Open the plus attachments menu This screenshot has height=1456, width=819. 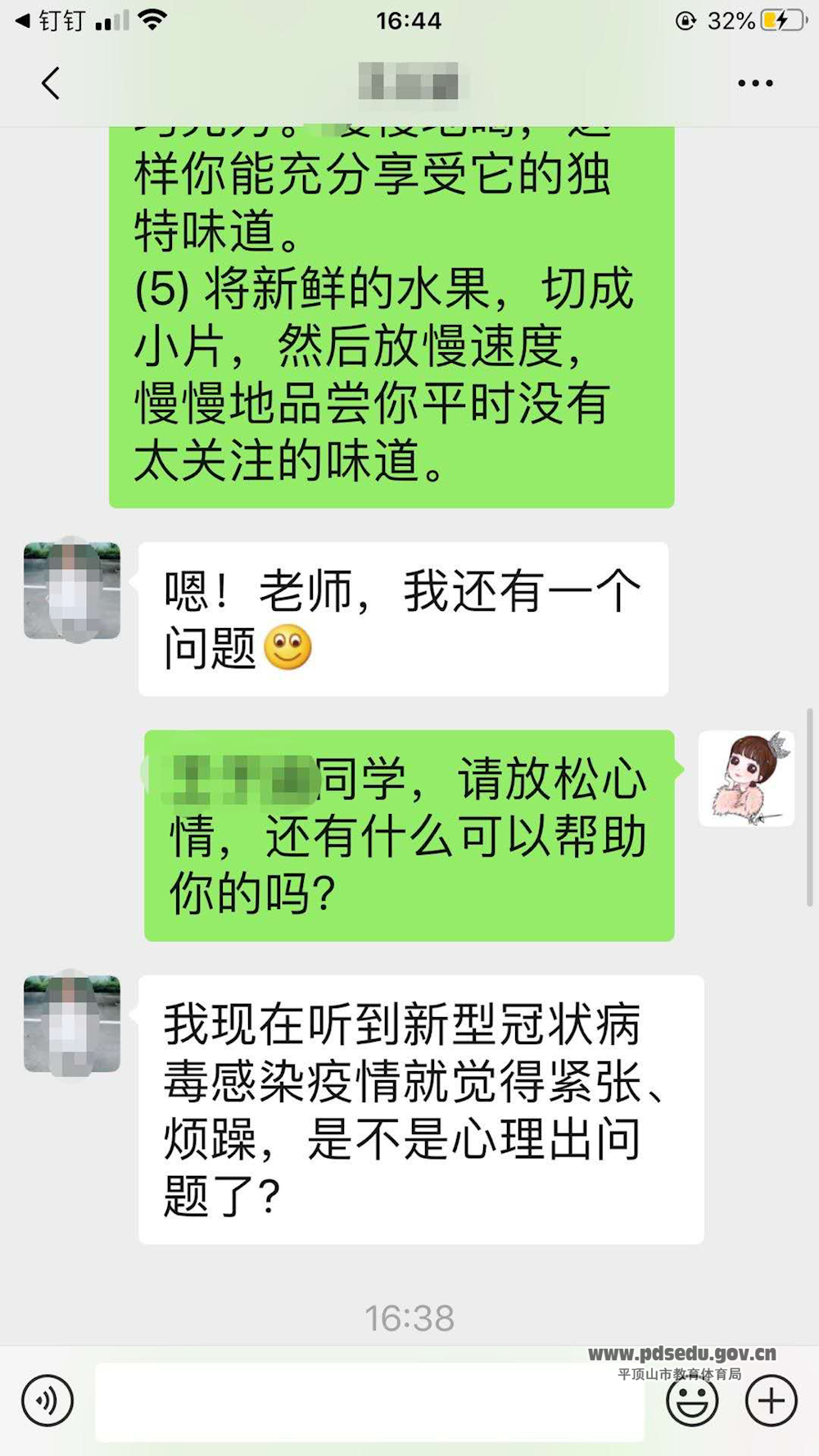coord(771,1401)
